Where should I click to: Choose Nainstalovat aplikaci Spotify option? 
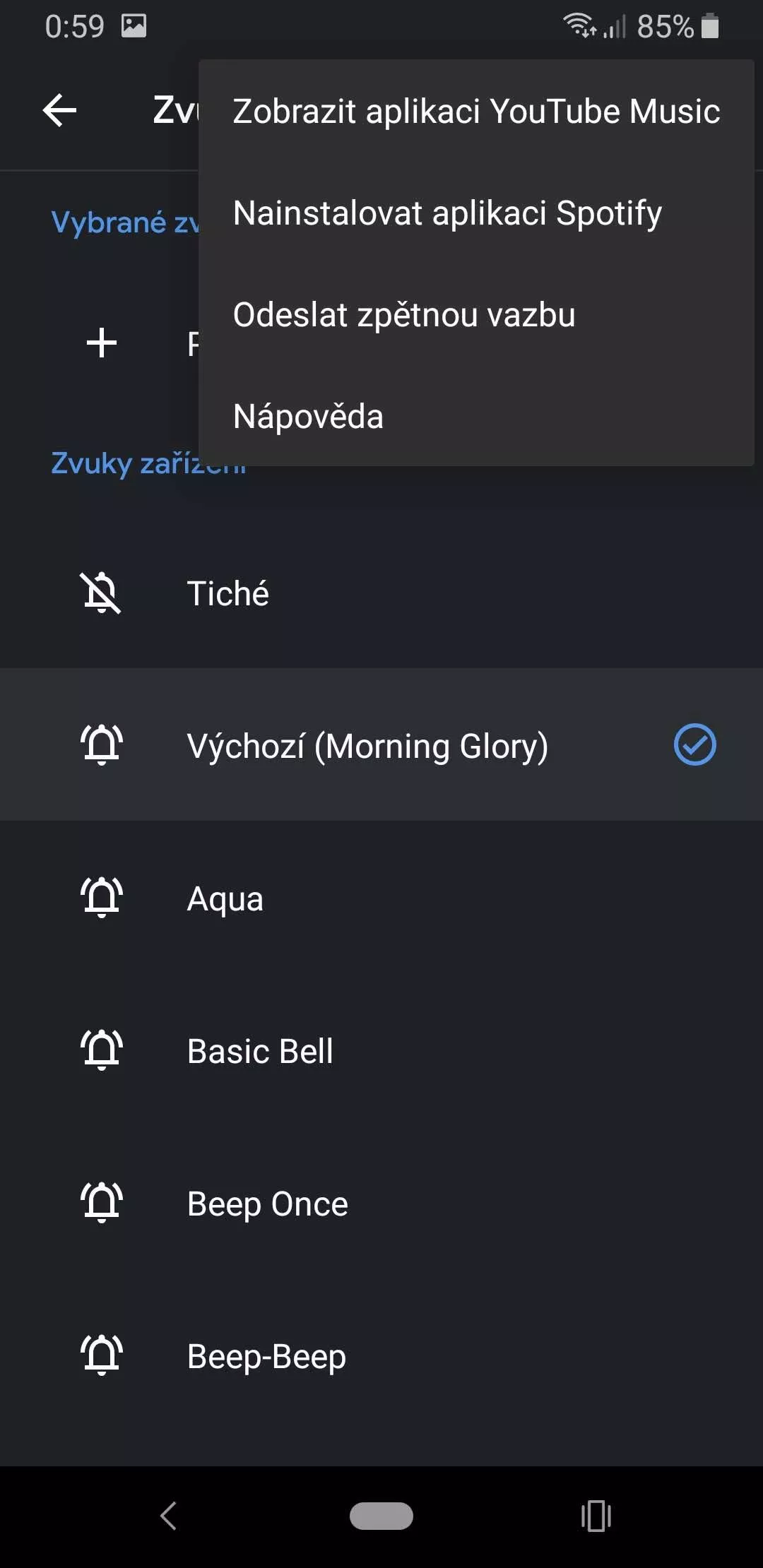(476, 213)
